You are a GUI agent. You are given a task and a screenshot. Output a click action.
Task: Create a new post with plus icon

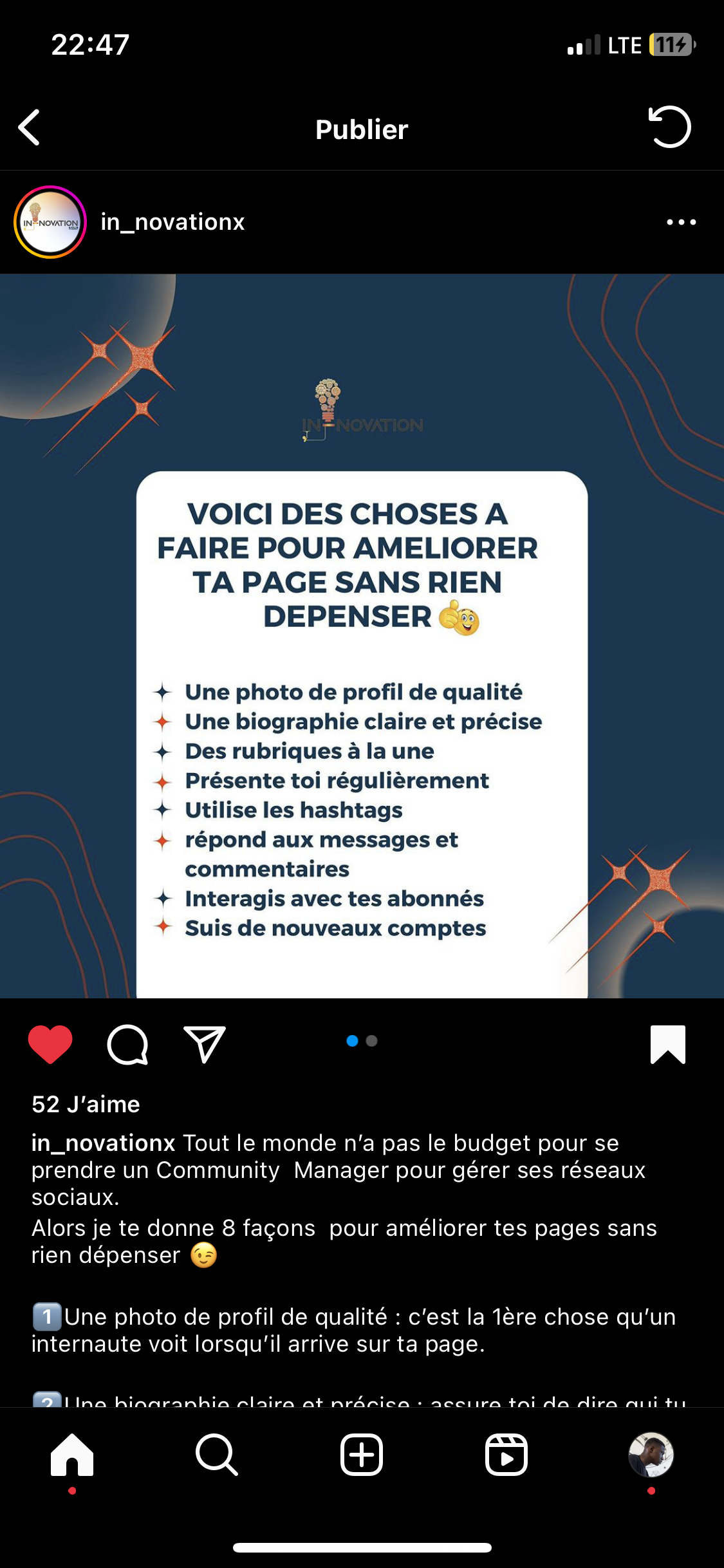point(362,1455)
